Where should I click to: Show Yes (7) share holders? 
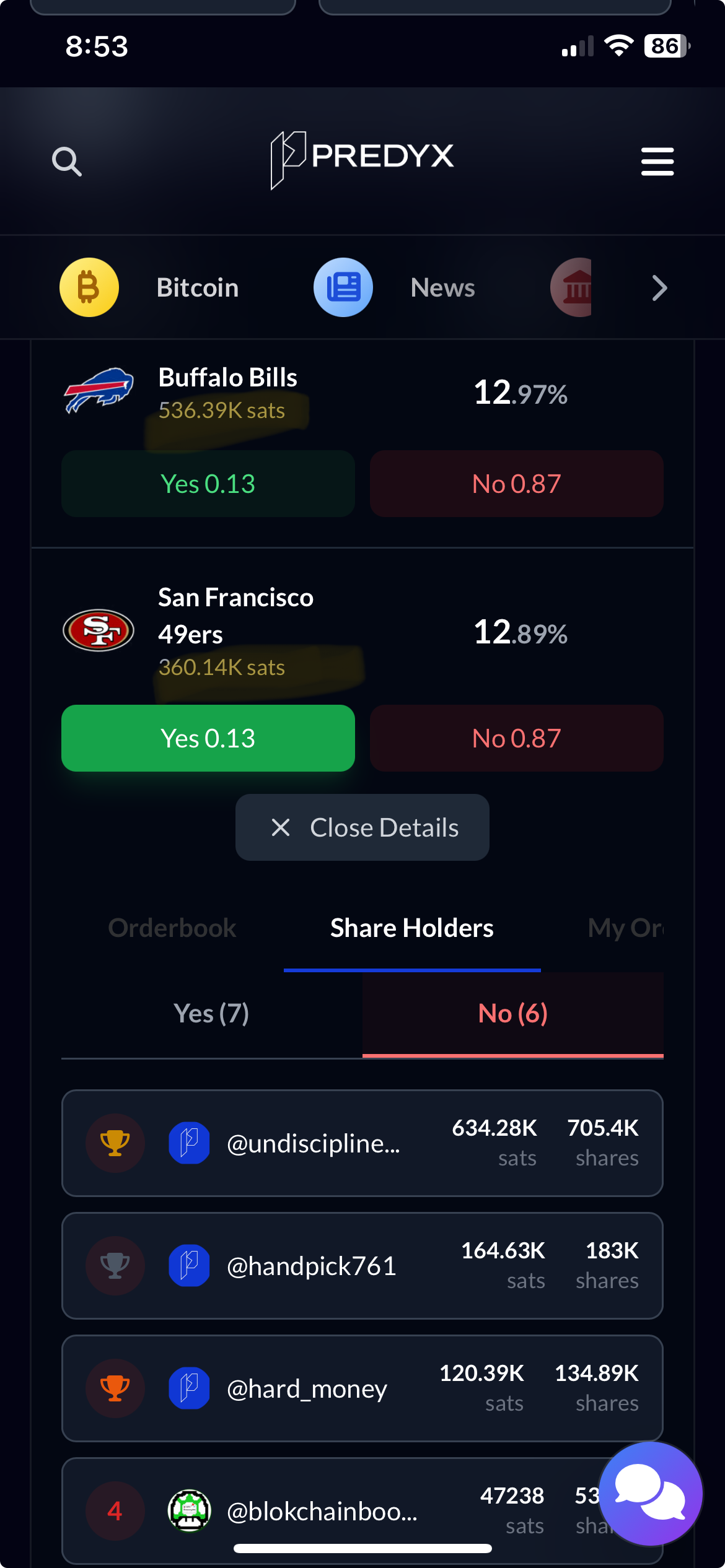click(212, 1014)
